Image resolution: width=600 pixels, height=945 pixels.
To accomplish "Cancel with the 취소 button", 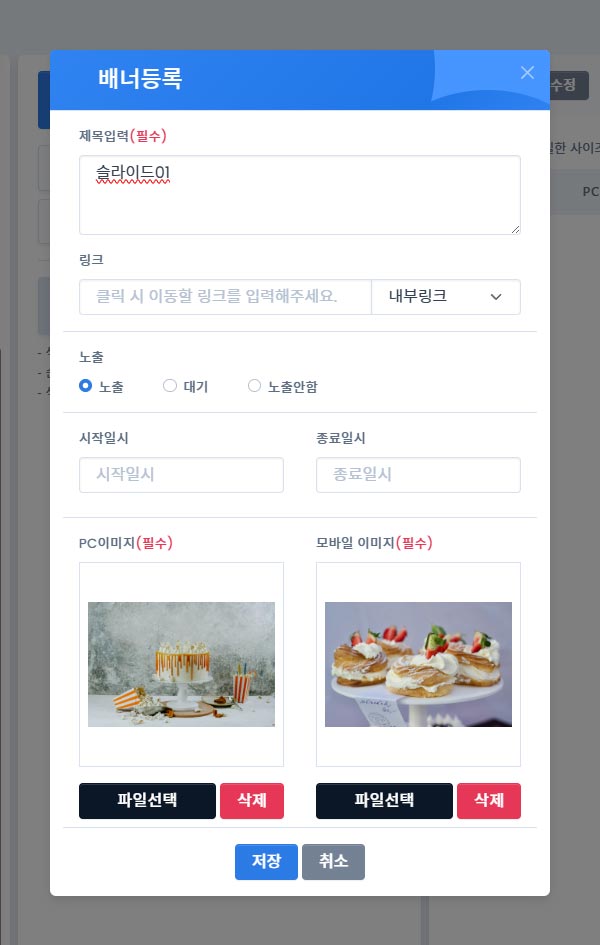I will point(333,862).
